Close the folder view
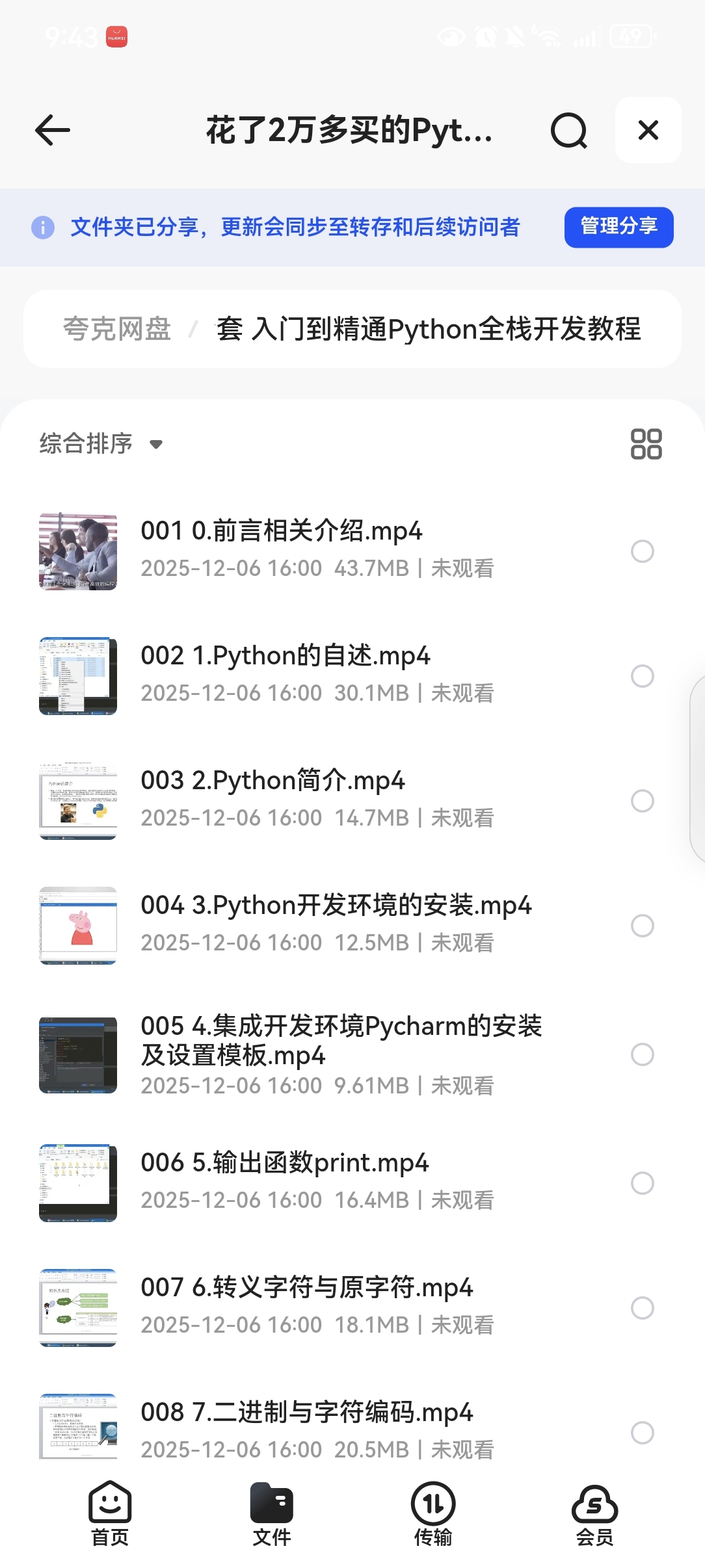The width and height of the screenshot is (705, 1568). 648,131
